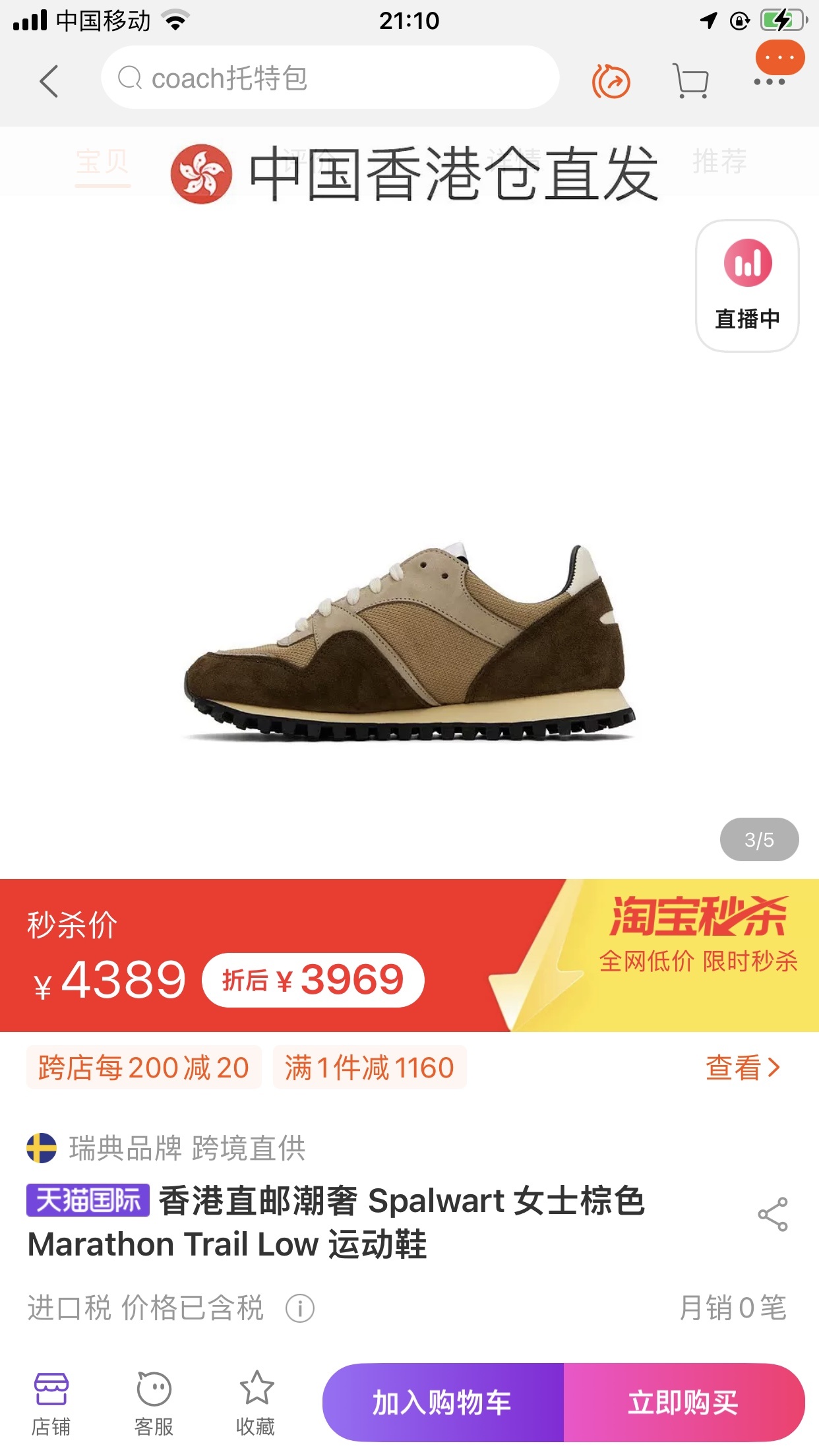Open the 跨店每200减20 coupon
The height and width of the screenshot is (1456, 819).
pyautogui.click(x=144, y=1068)
